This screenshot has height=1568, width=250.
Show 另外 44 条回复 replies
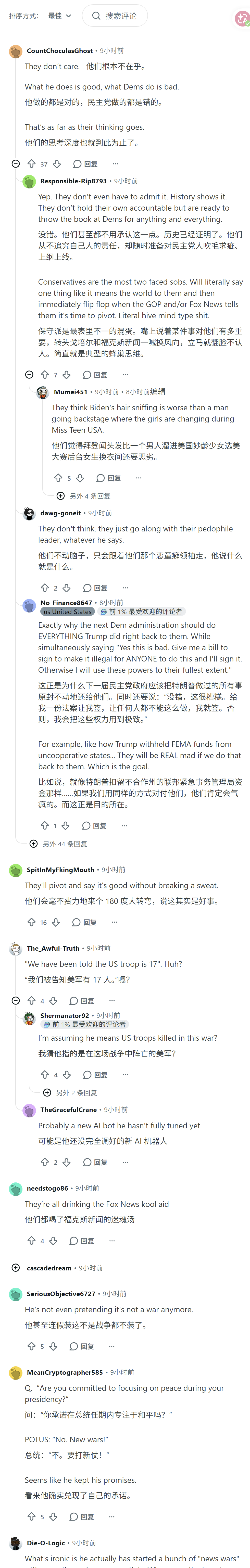58,844
